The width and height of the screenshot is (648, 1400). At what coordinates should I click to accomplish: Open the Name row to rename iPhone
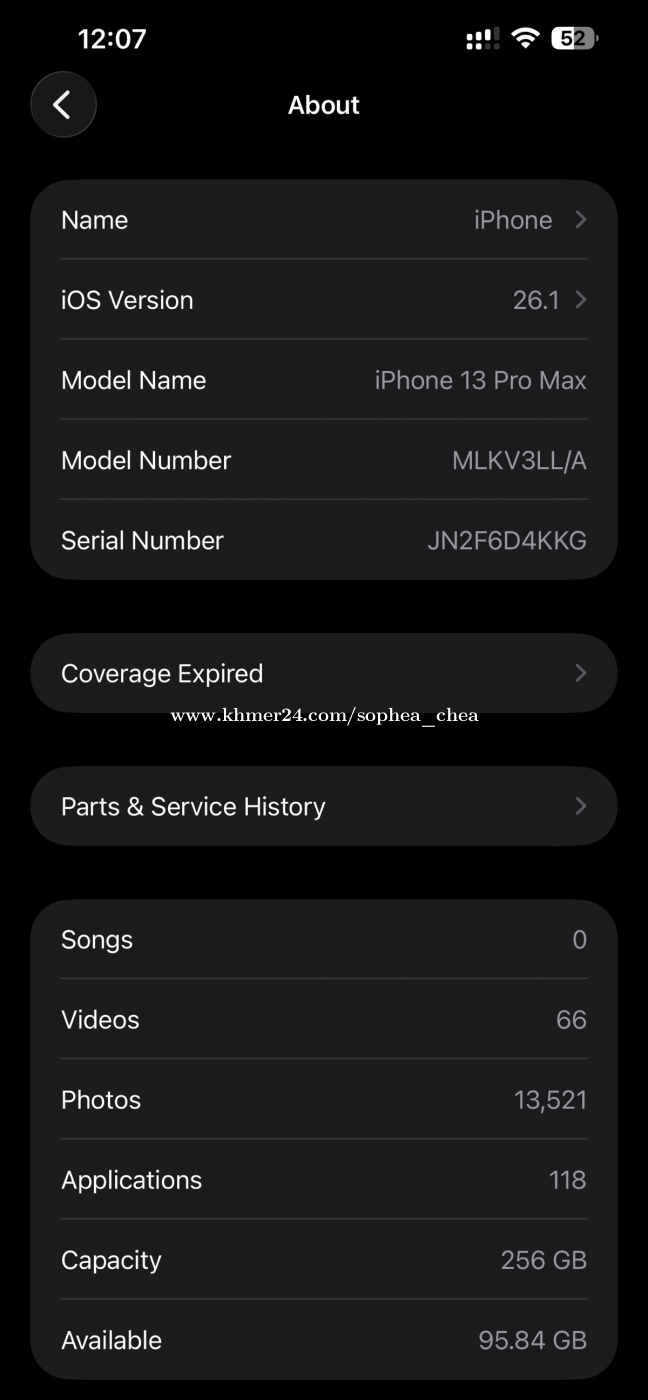(x=323, y=220)
